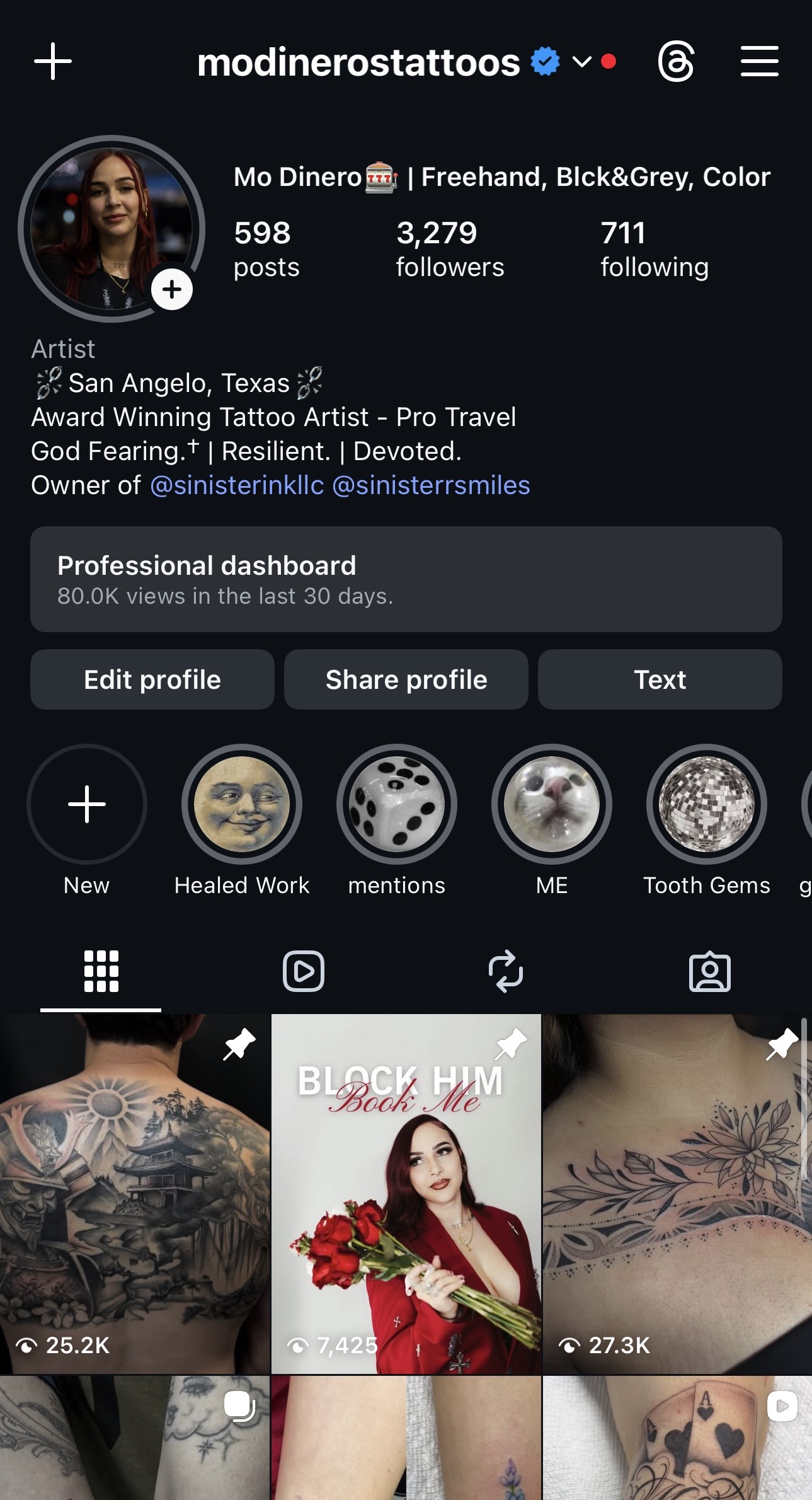The image size is (812, 1500).
Task: Open the 'mentions' story highlight
Action: [x=396, y=804]
